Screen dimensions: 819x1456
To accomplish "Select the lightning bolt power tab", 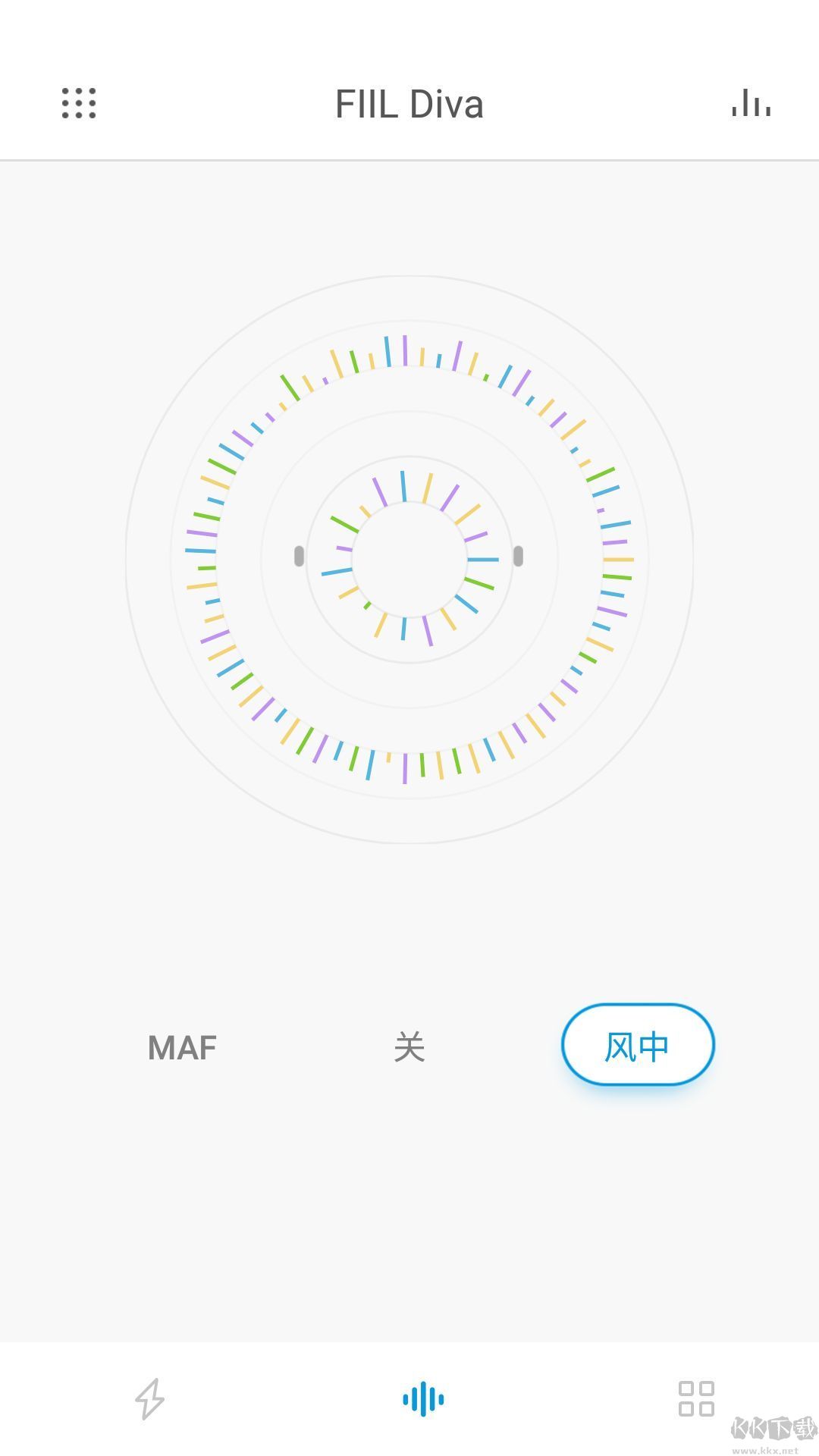I will pos(149,1398).
